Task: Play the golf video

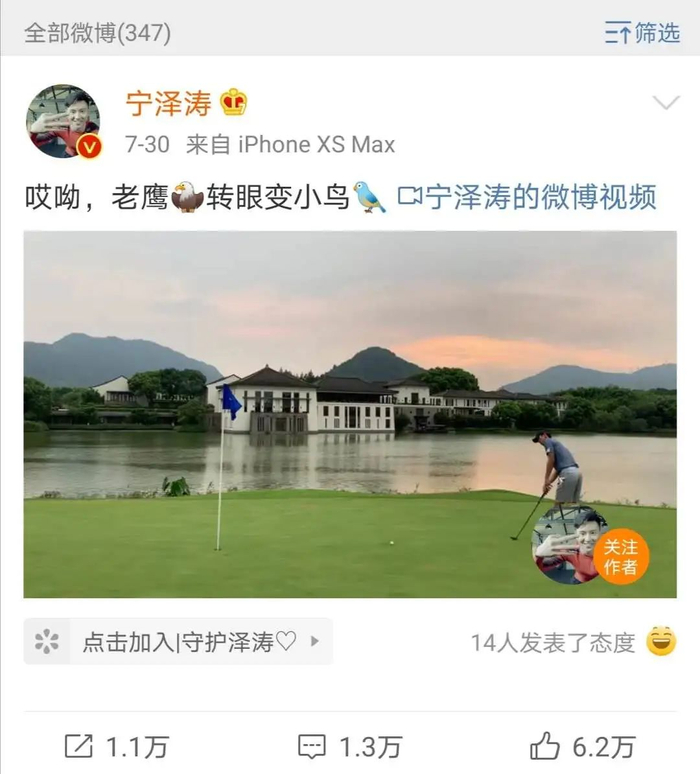Action: point(350,414)
